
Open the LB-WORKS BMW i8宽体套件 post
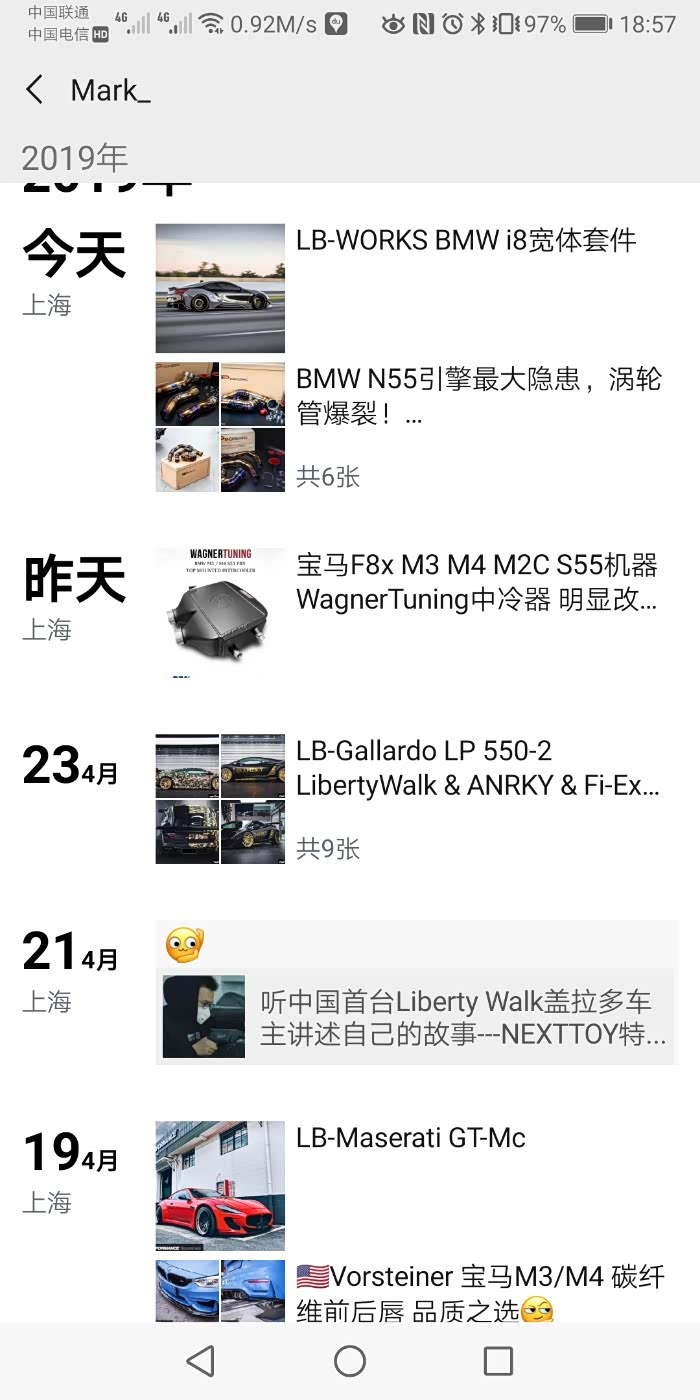pyautogui.click(x=465, y=241)
